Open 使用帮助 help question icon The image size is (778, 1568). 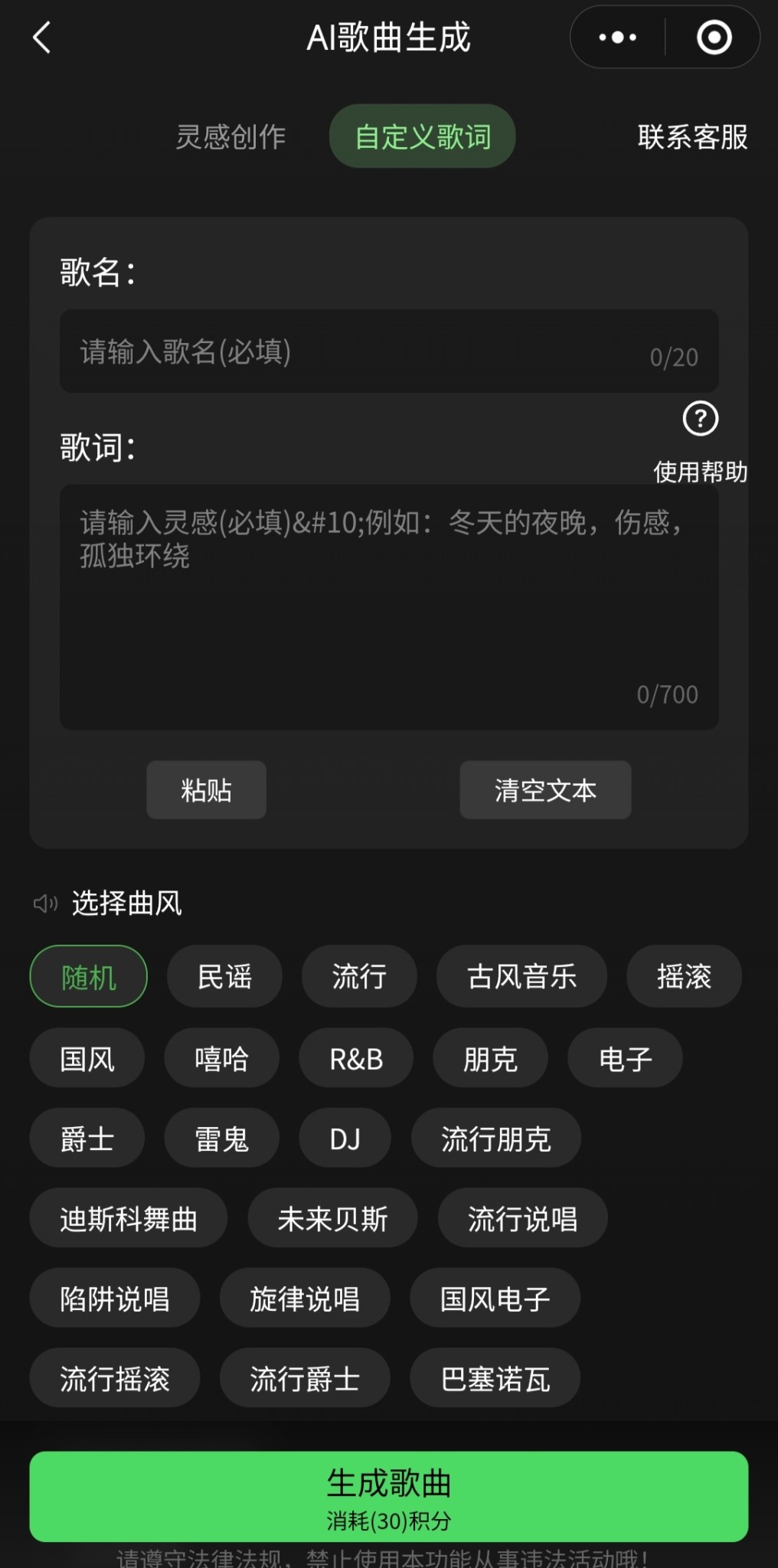coord(700,420)
